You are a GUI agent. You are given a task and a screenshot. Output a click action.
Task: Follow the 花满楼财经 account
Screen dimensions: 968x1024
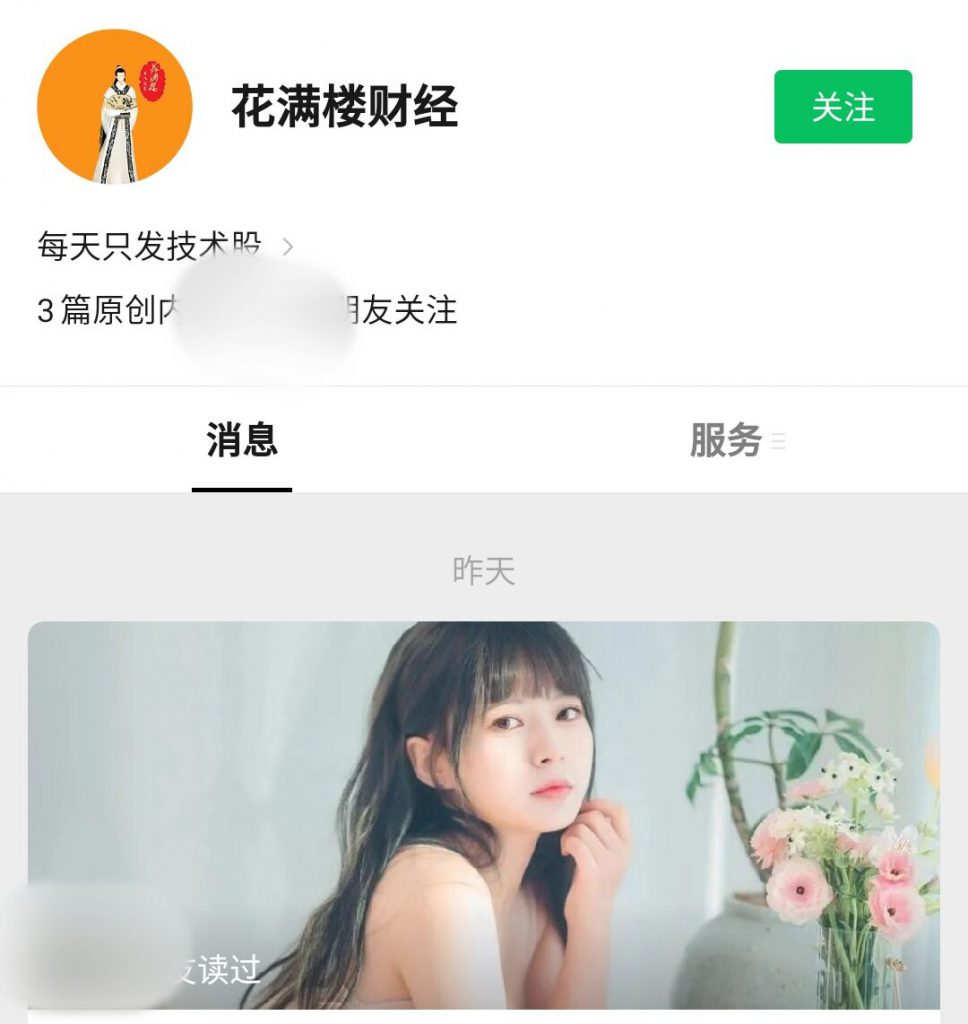pos(842,107)
